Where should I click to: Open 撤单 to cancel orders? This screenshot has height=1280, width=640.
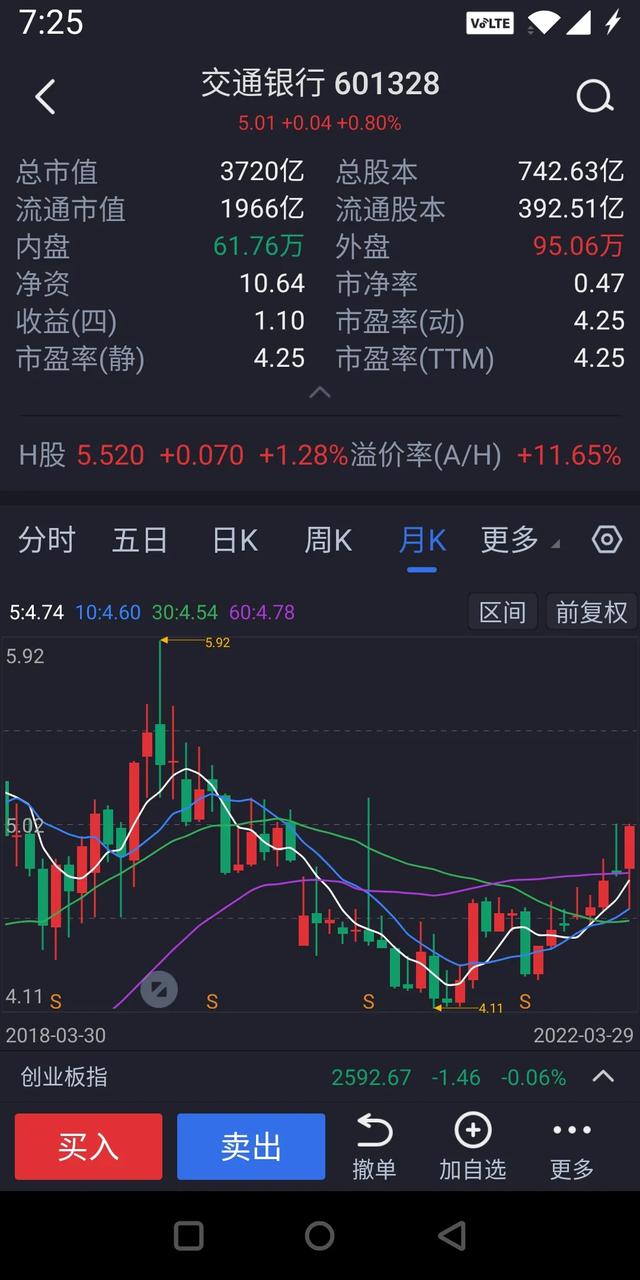point(374,1147)
